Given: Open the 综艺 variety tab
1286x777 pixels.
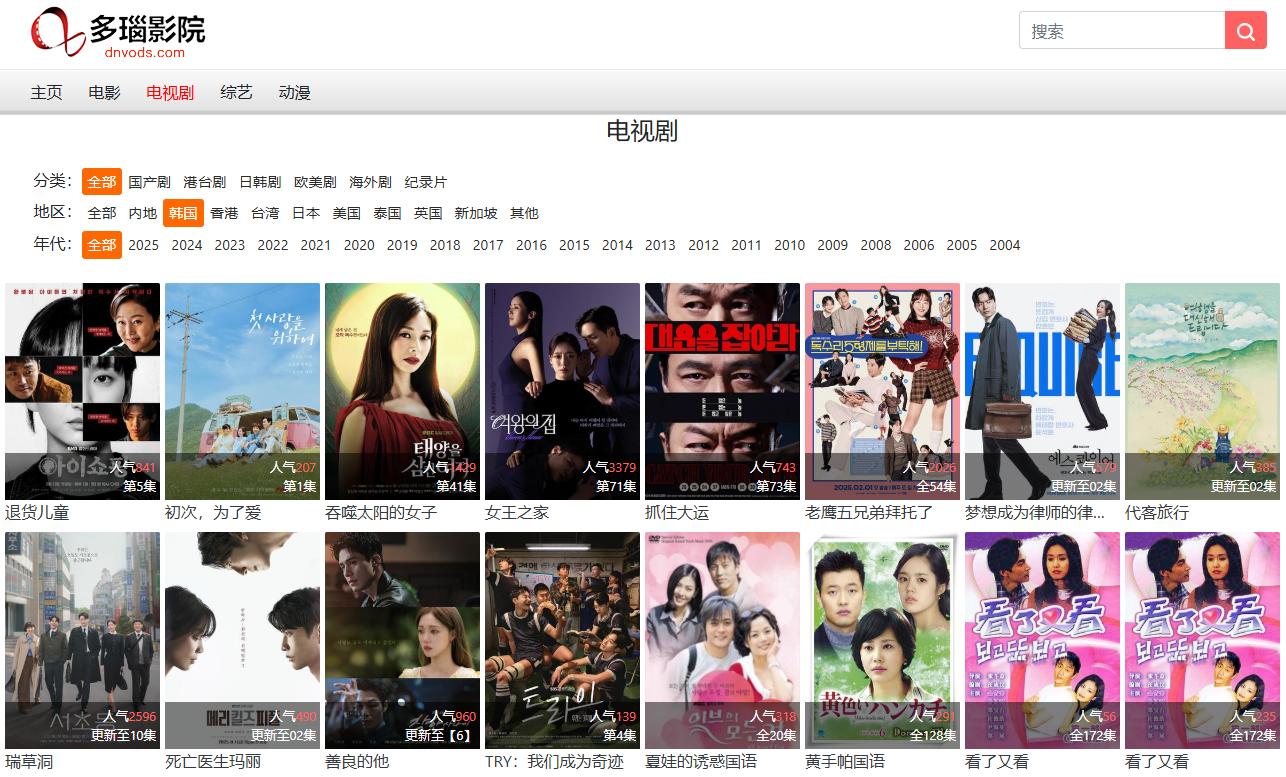Looking at the screenshot, I should [x=236, y=93].
